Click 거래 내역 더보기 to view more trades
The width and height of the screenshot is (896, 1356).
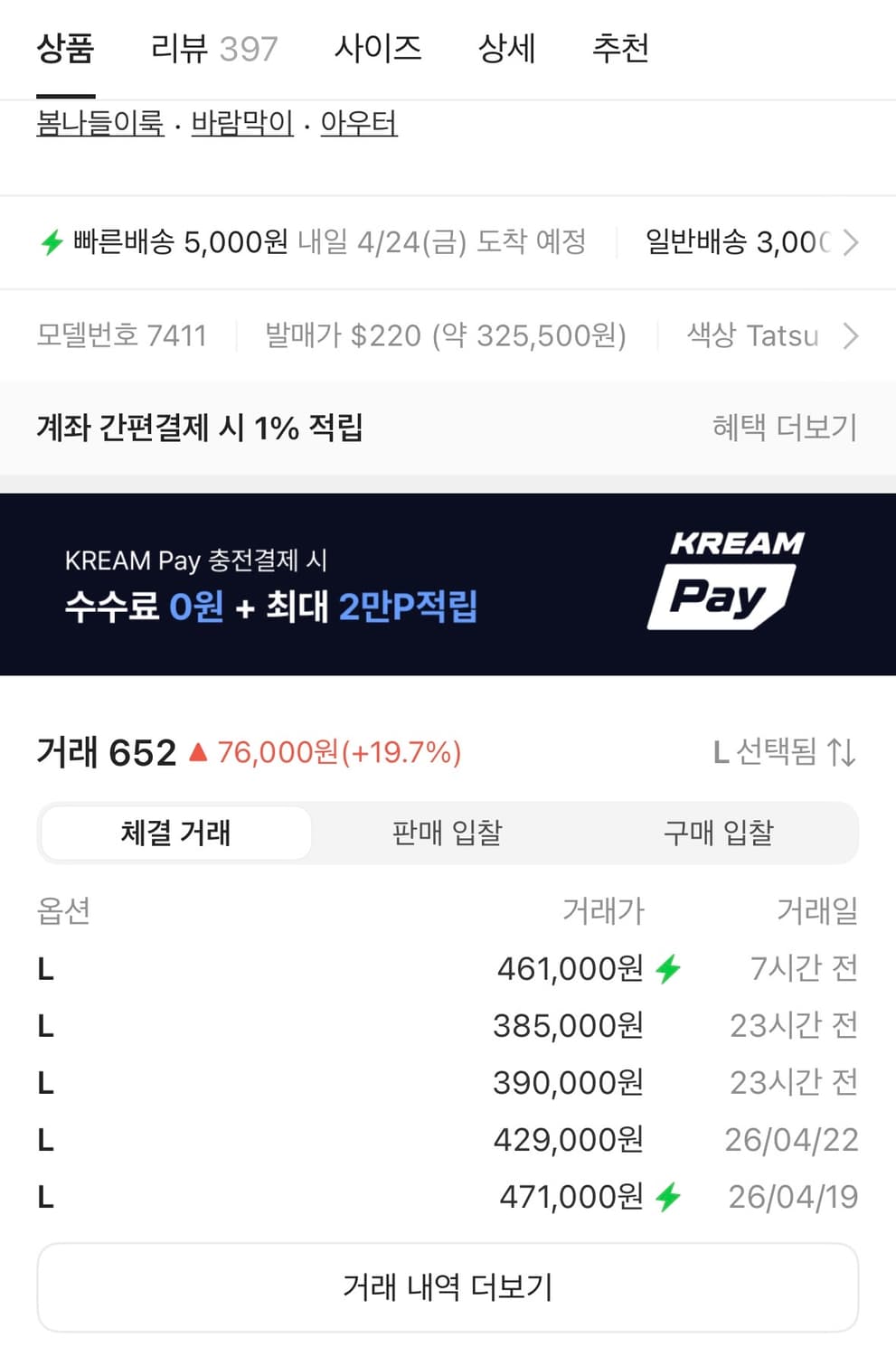click(448, 1286)
